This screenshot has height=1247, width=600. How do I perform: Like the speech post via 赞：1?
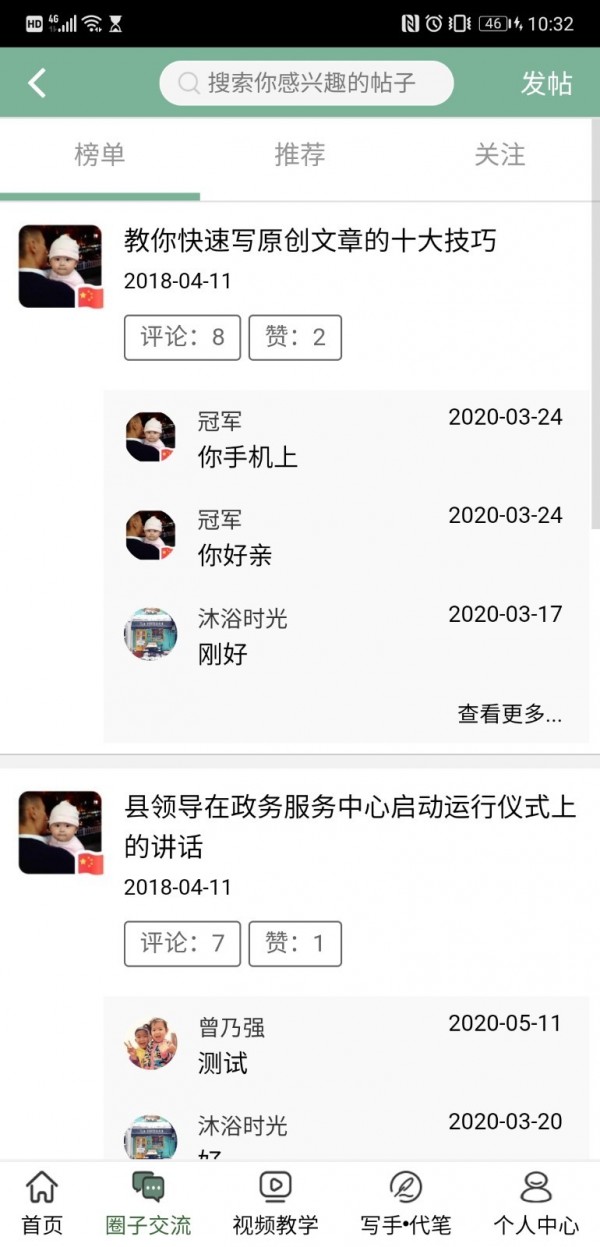[295, 943]
